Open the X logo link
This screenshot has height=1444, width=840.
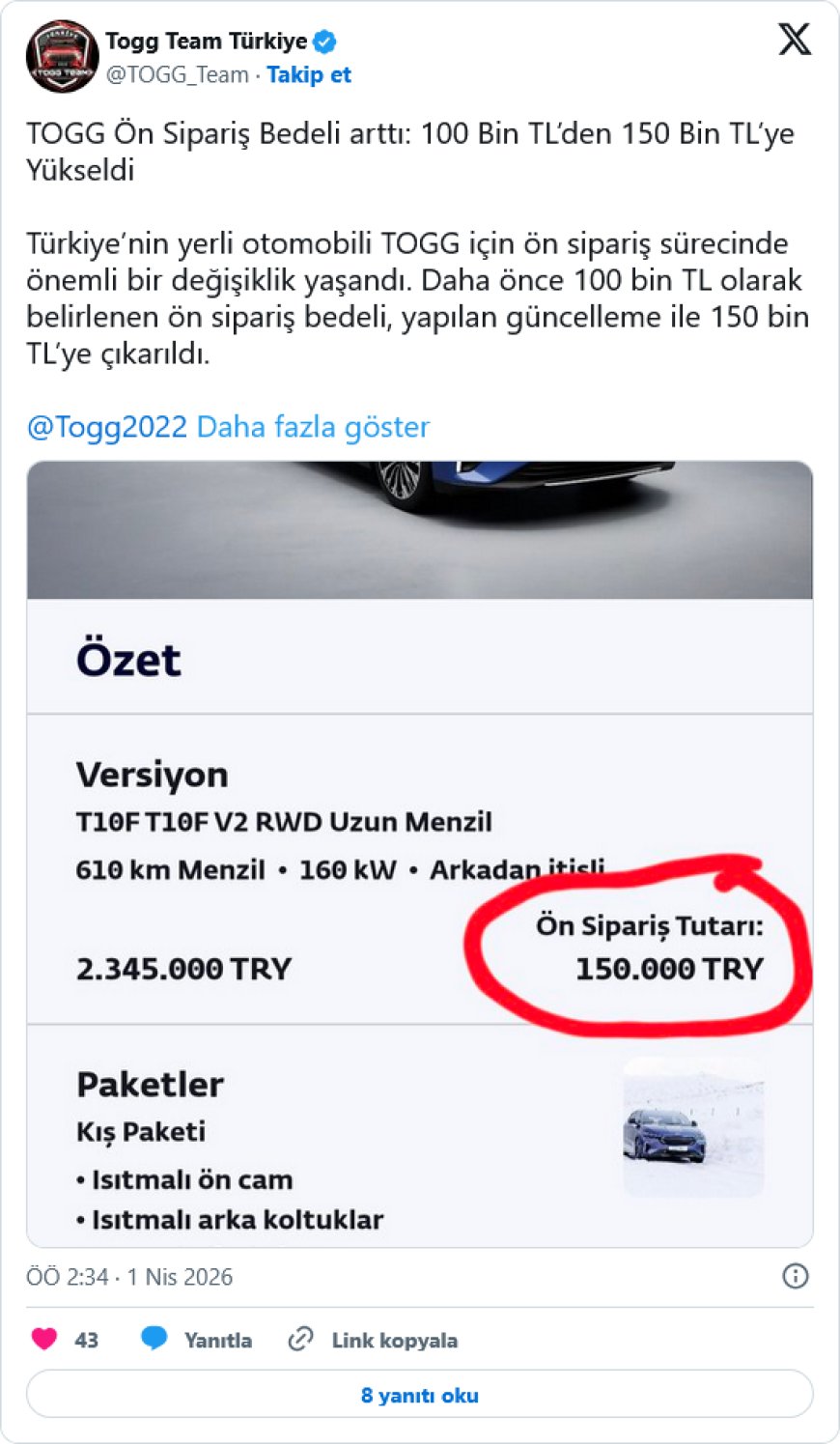click(794, 40)
